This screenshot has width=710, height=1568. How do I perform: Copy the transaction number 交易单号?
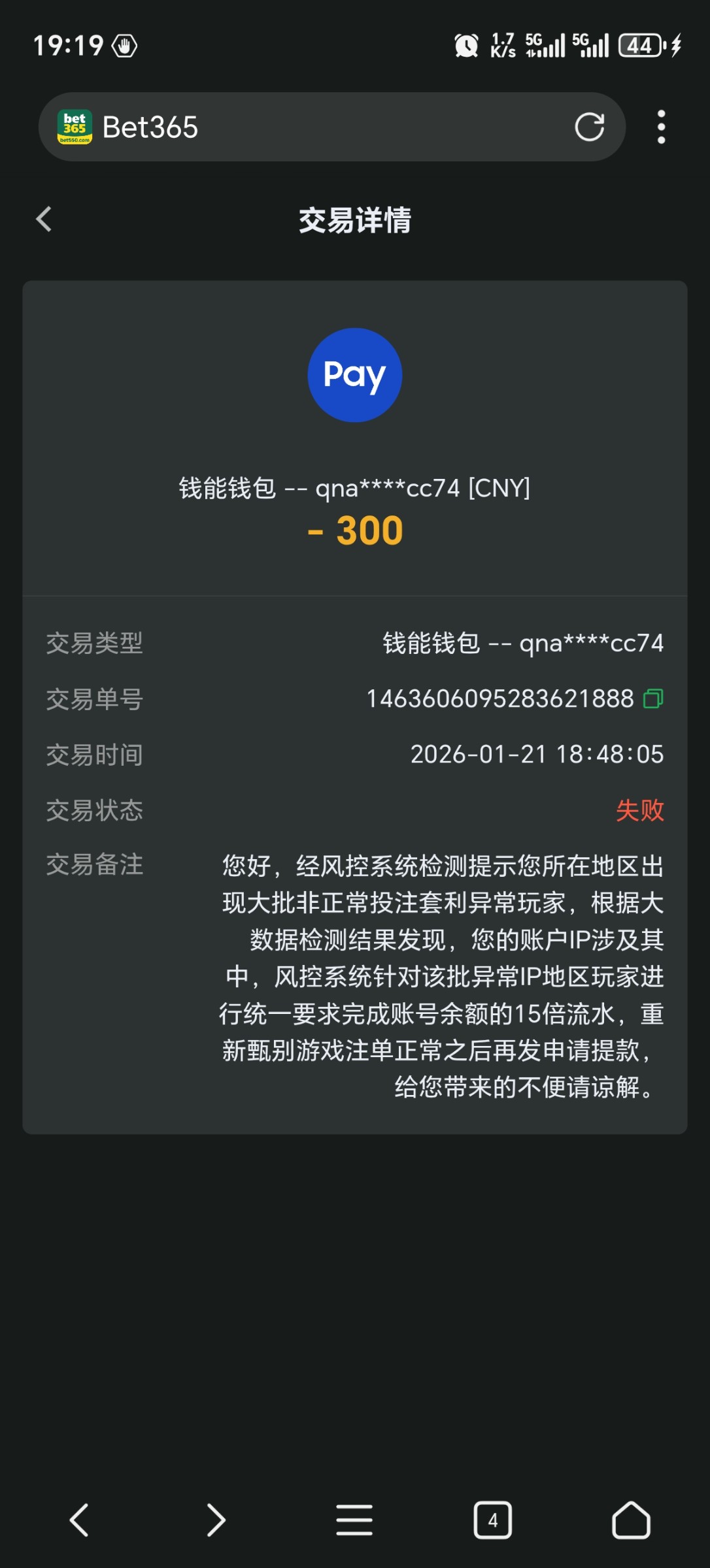pyautogui.click(x=653, y=699)
